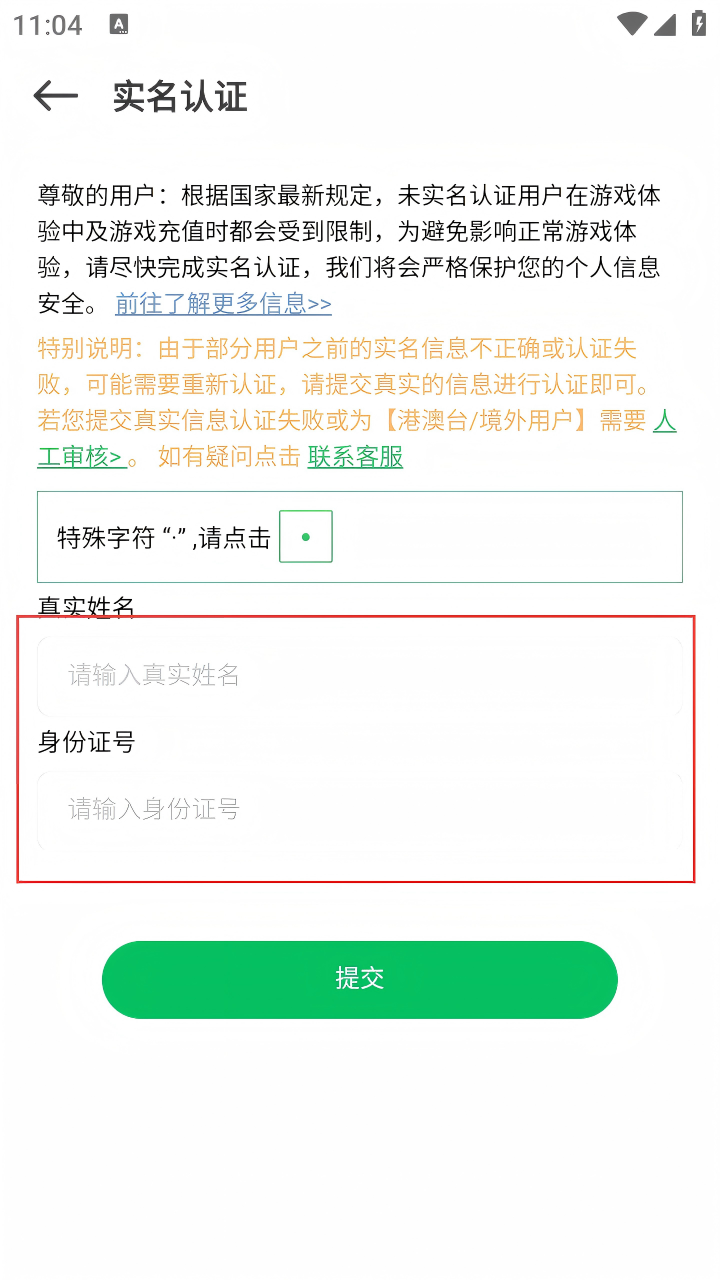
Task: Tap the 联系客服 link
Action: [x=355, y=457]
